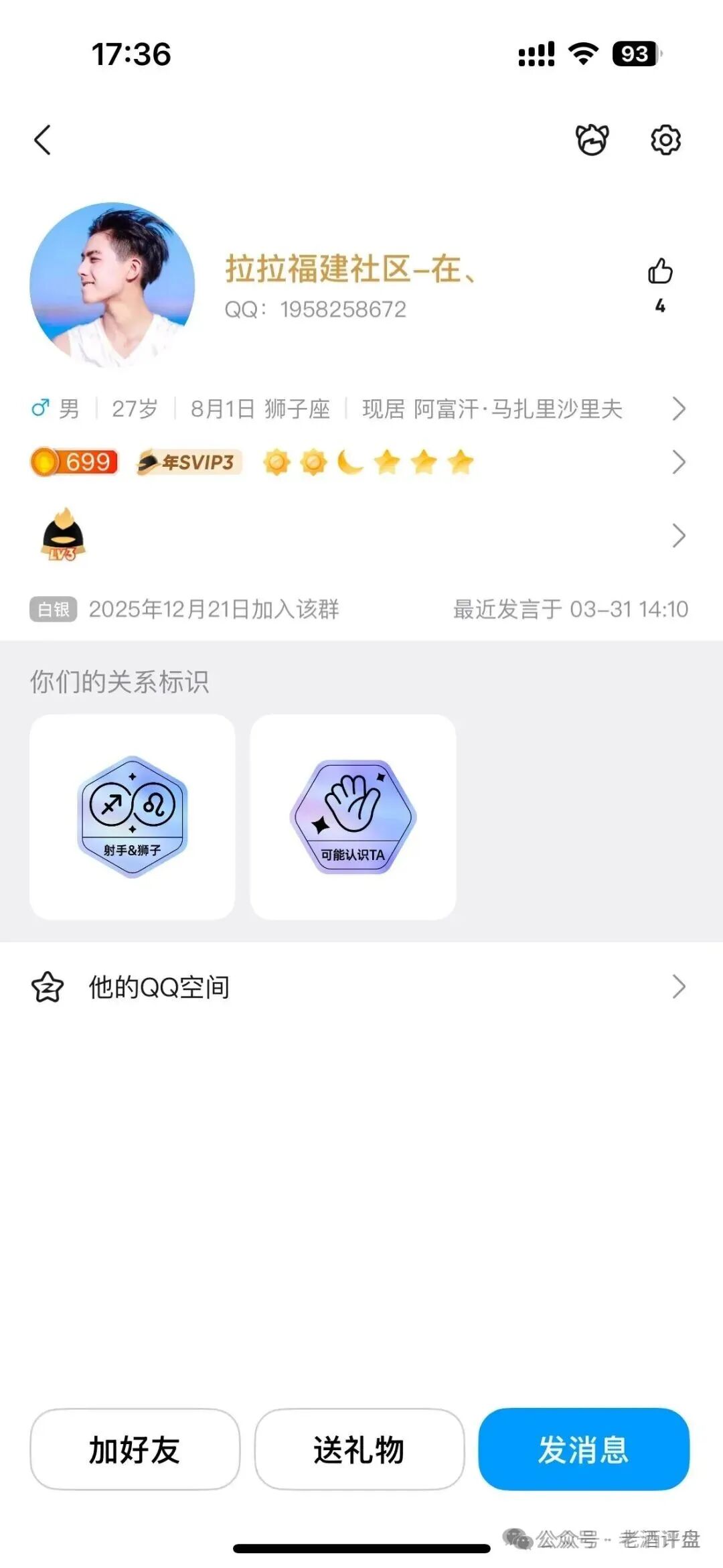Go back to the previous page

click(43, 140)
